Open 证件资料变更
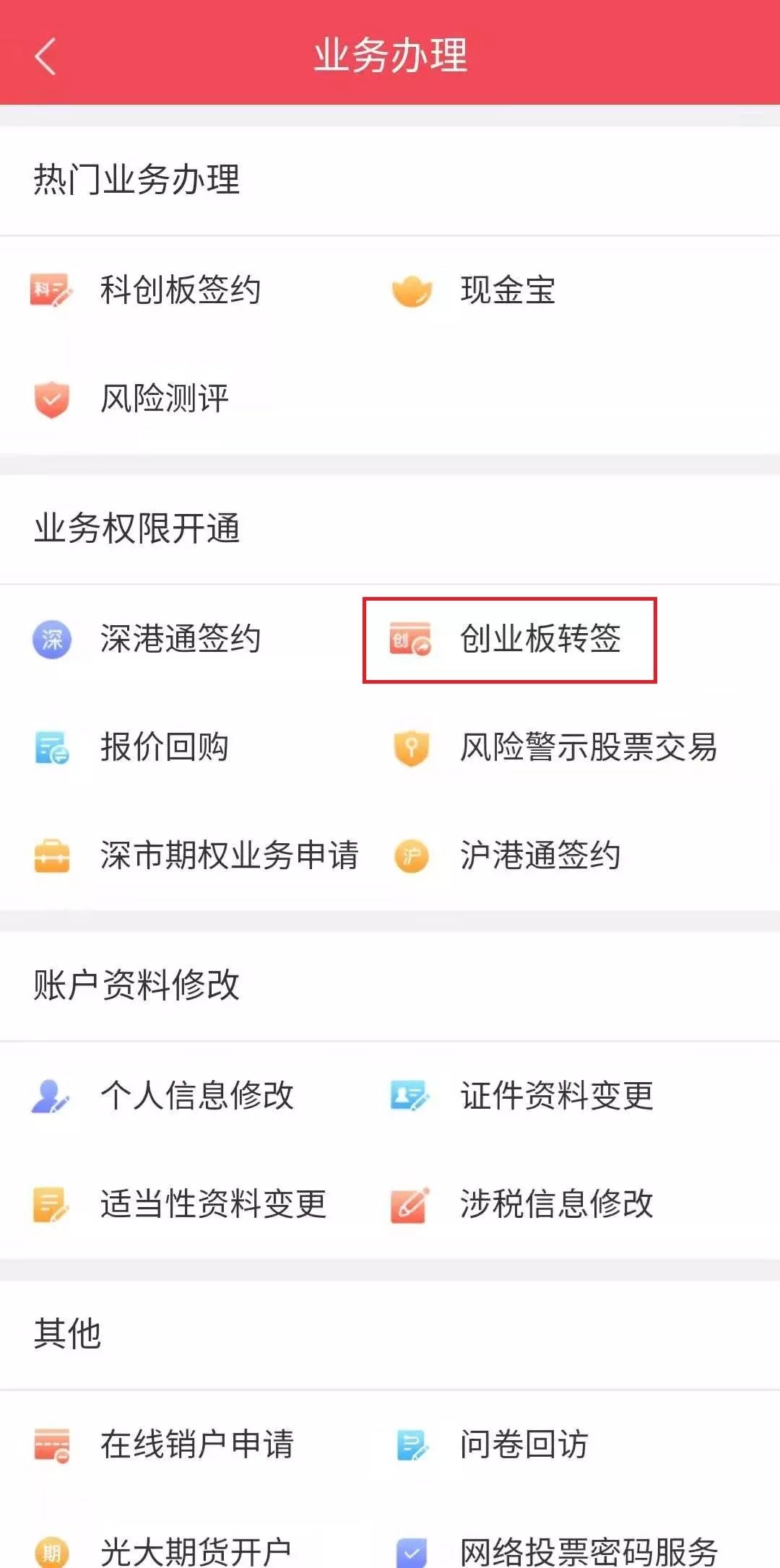Viewport: 780px width, 1568px height. (521, 1095)
